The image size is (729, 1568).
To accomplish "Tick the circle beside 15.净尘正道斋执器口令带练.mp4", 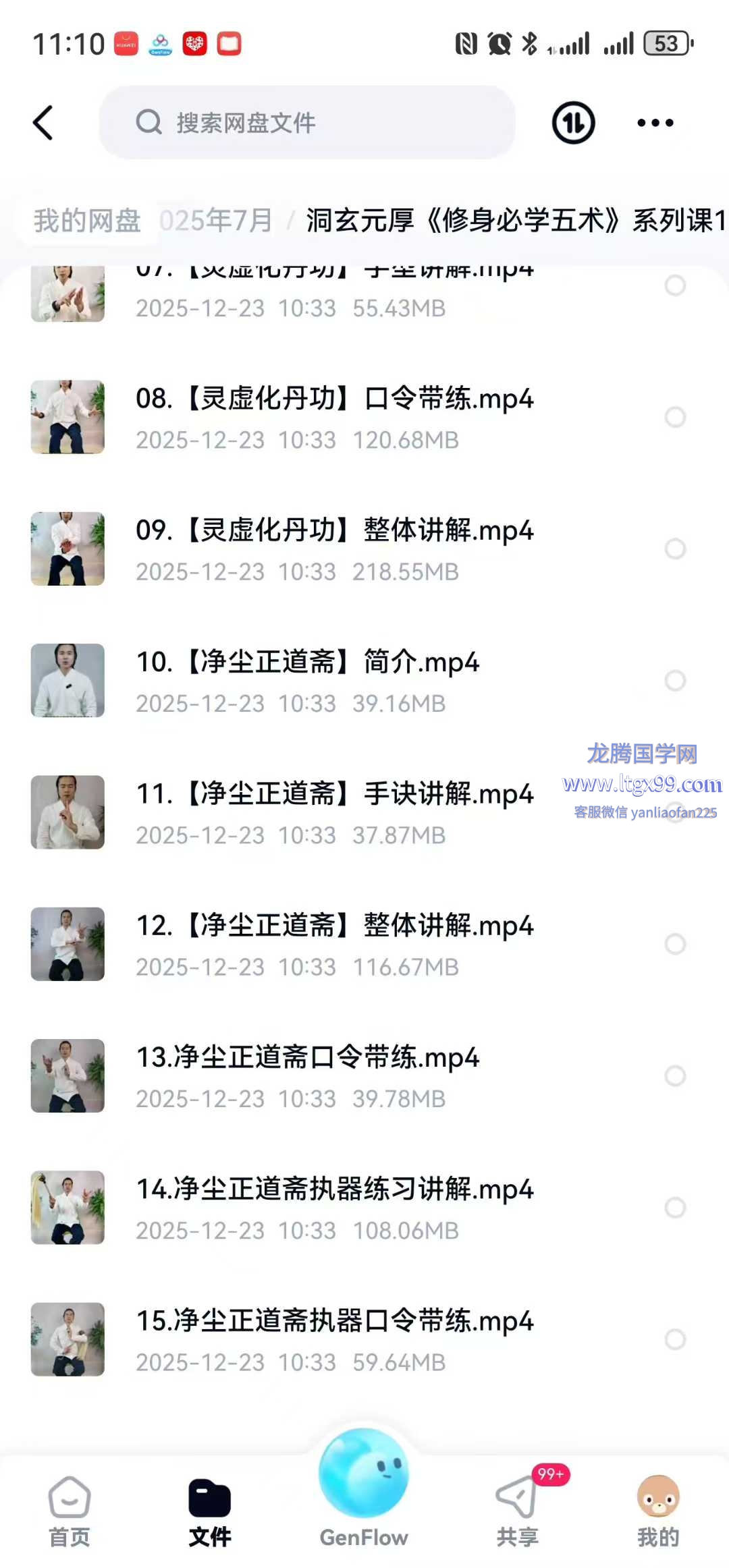I will coord(675,1339).
